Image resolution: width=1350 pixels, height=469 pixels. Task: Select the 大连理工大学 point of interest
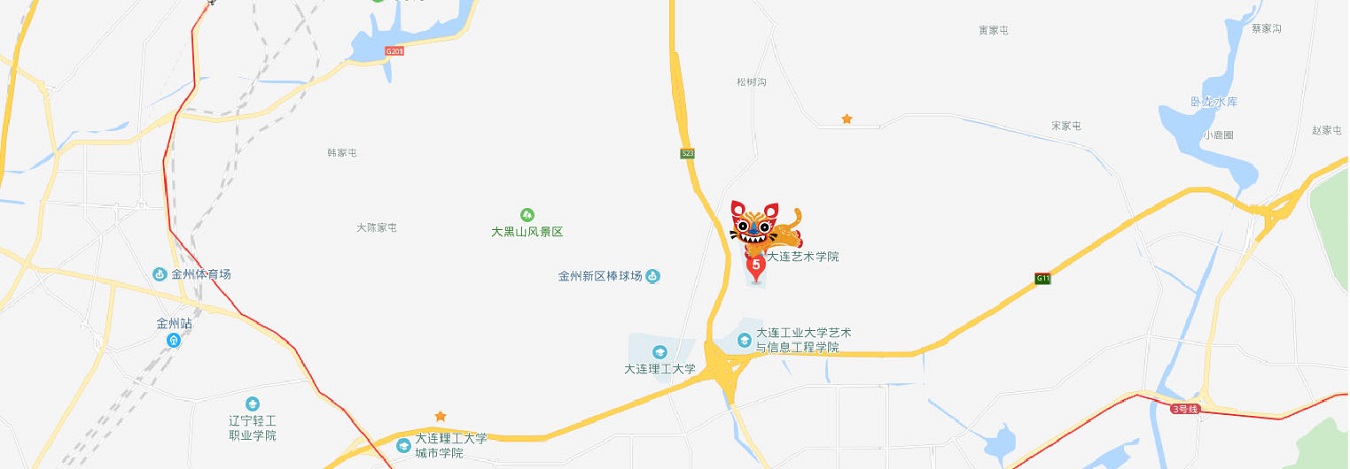click(659, 352)
